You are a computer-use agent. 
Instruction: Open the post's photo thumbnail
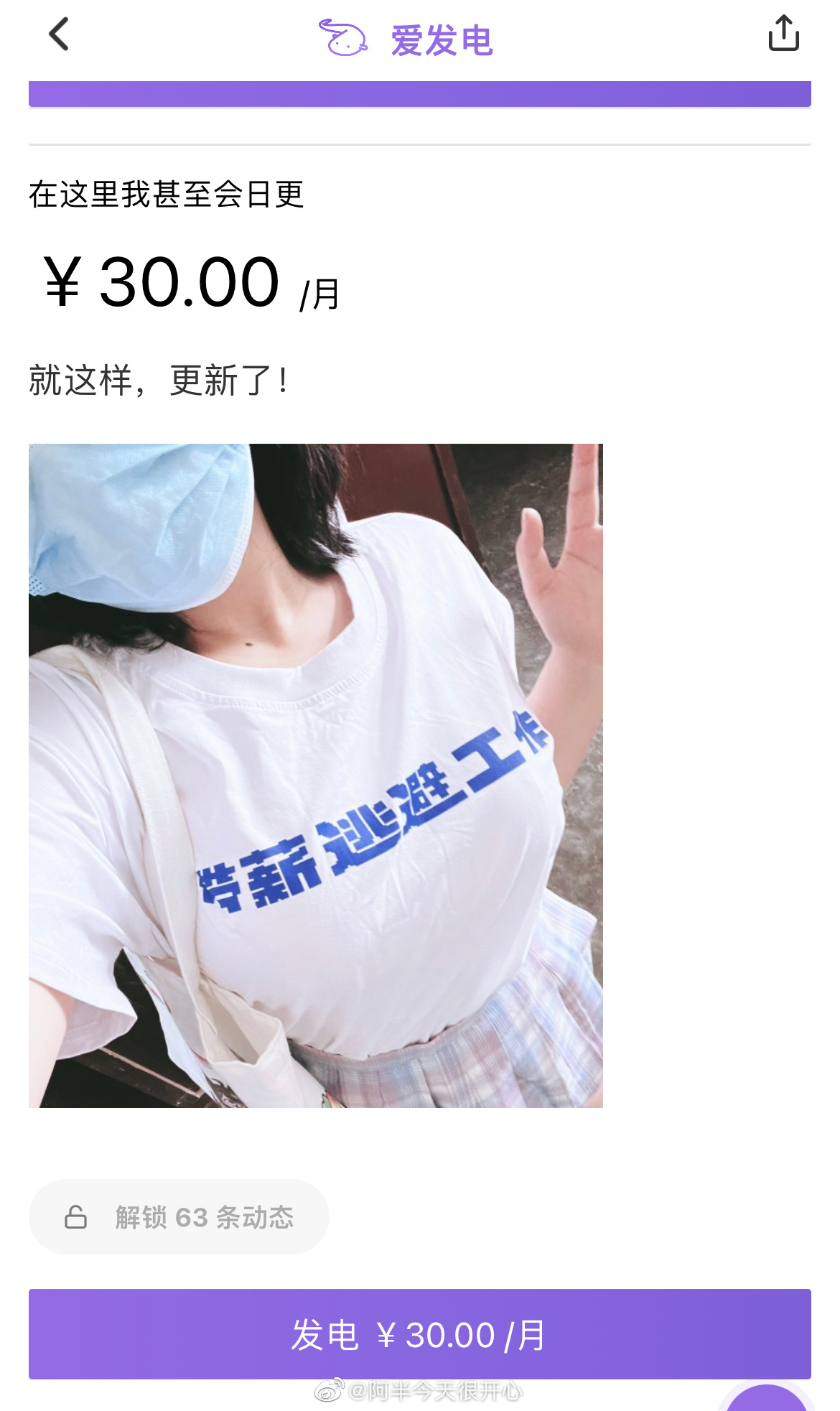[x=316, y=776]
